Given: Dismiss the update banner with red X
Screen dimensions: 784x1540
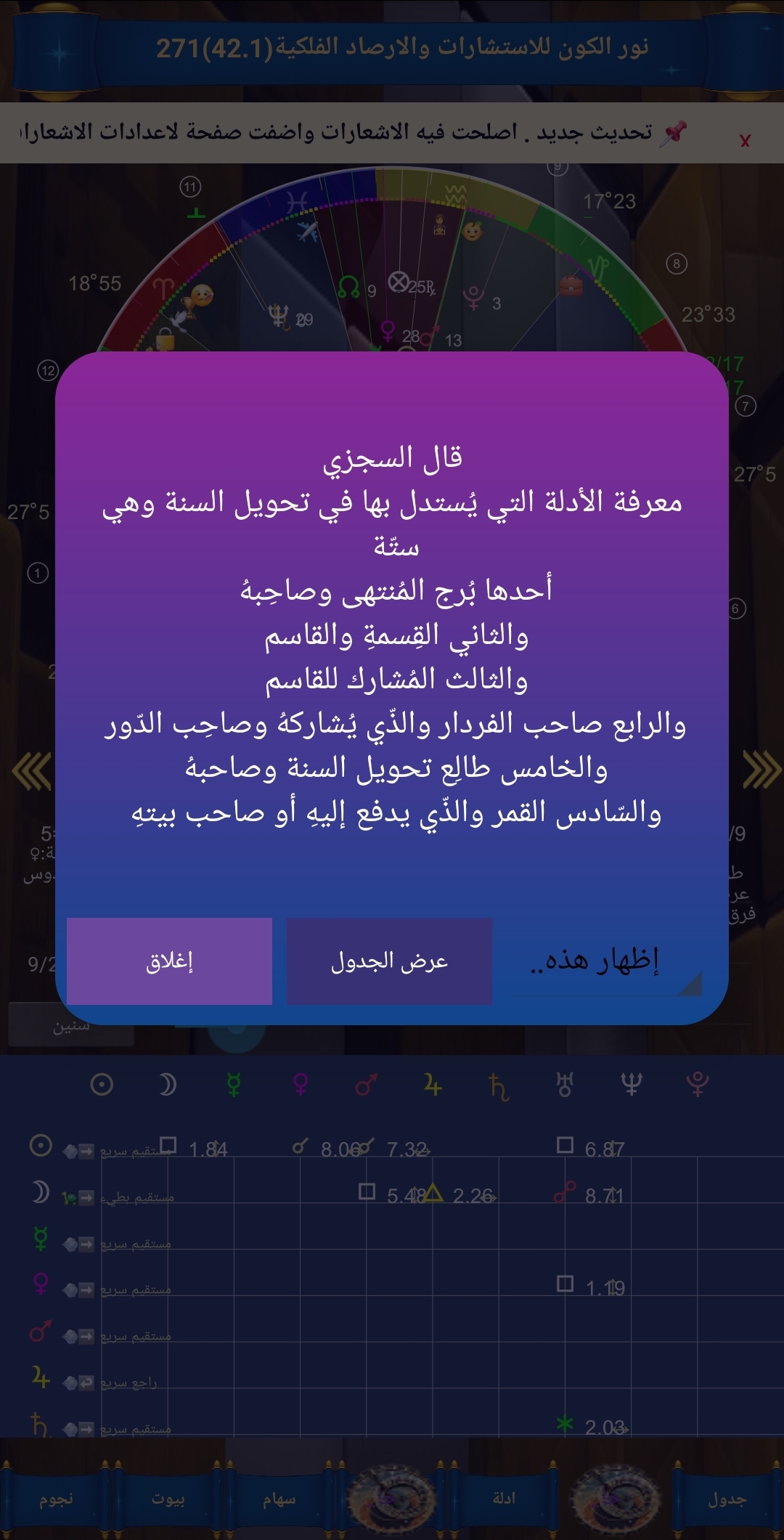Looking at the screenshot, I should click(x=745, y=141).
